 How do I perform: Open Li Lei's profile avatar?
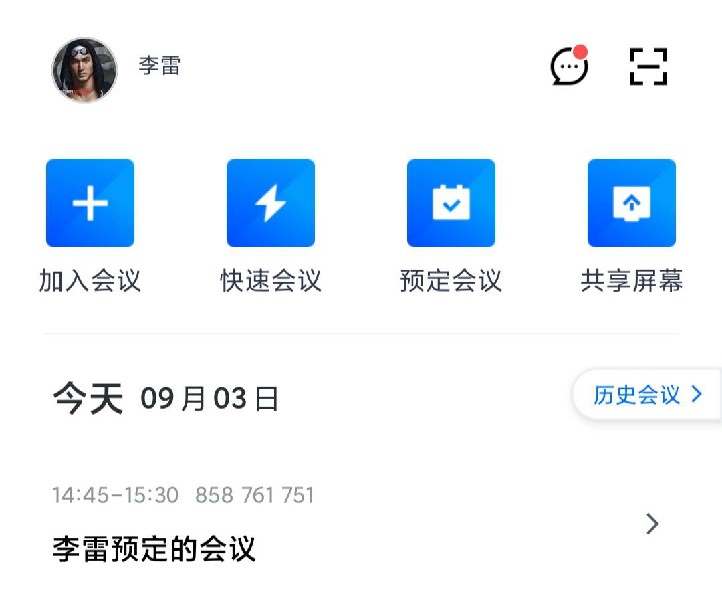tap(85, 70)
